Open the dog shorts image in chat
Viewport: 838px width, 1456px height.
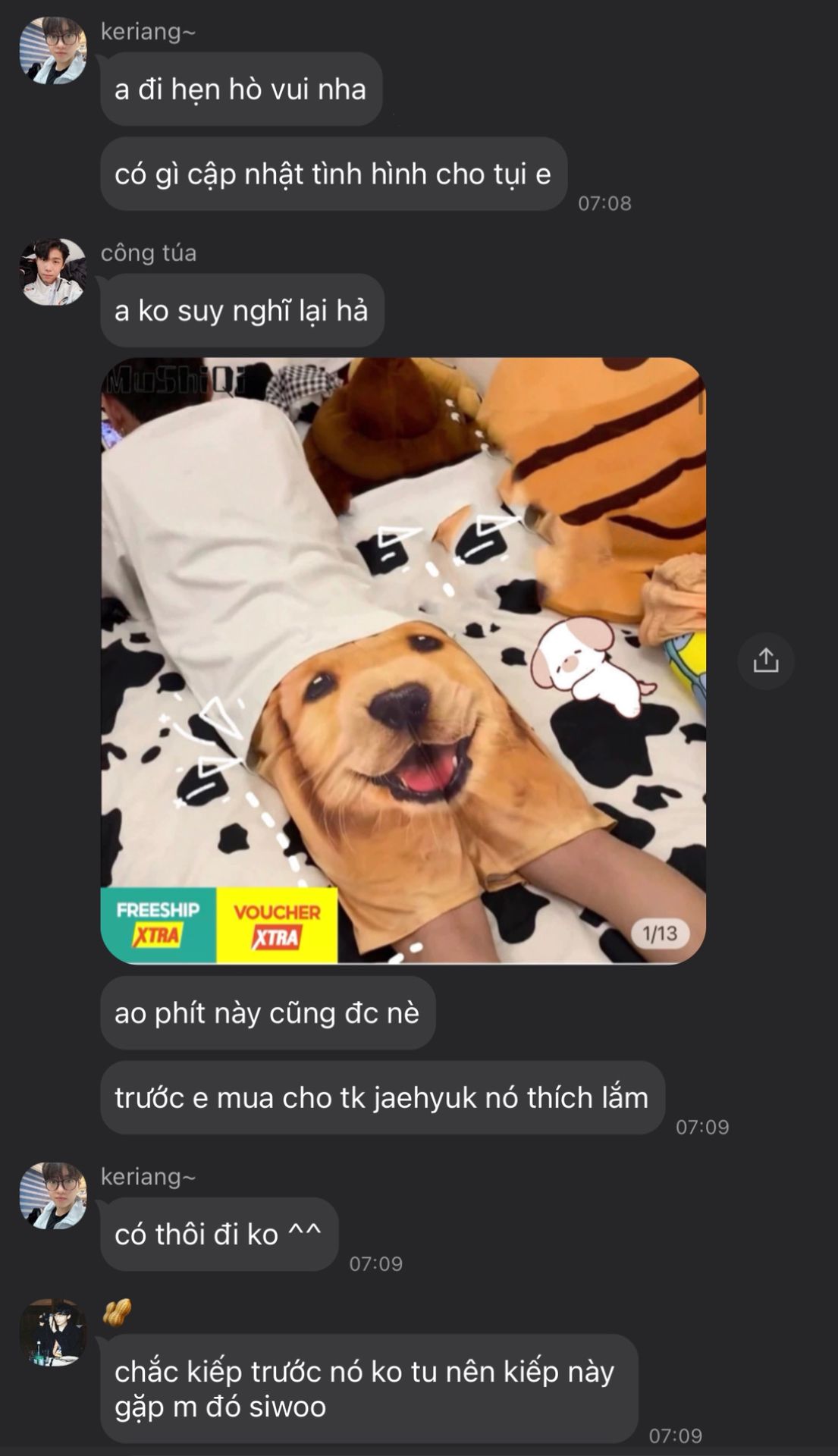[x=403, y=660]
